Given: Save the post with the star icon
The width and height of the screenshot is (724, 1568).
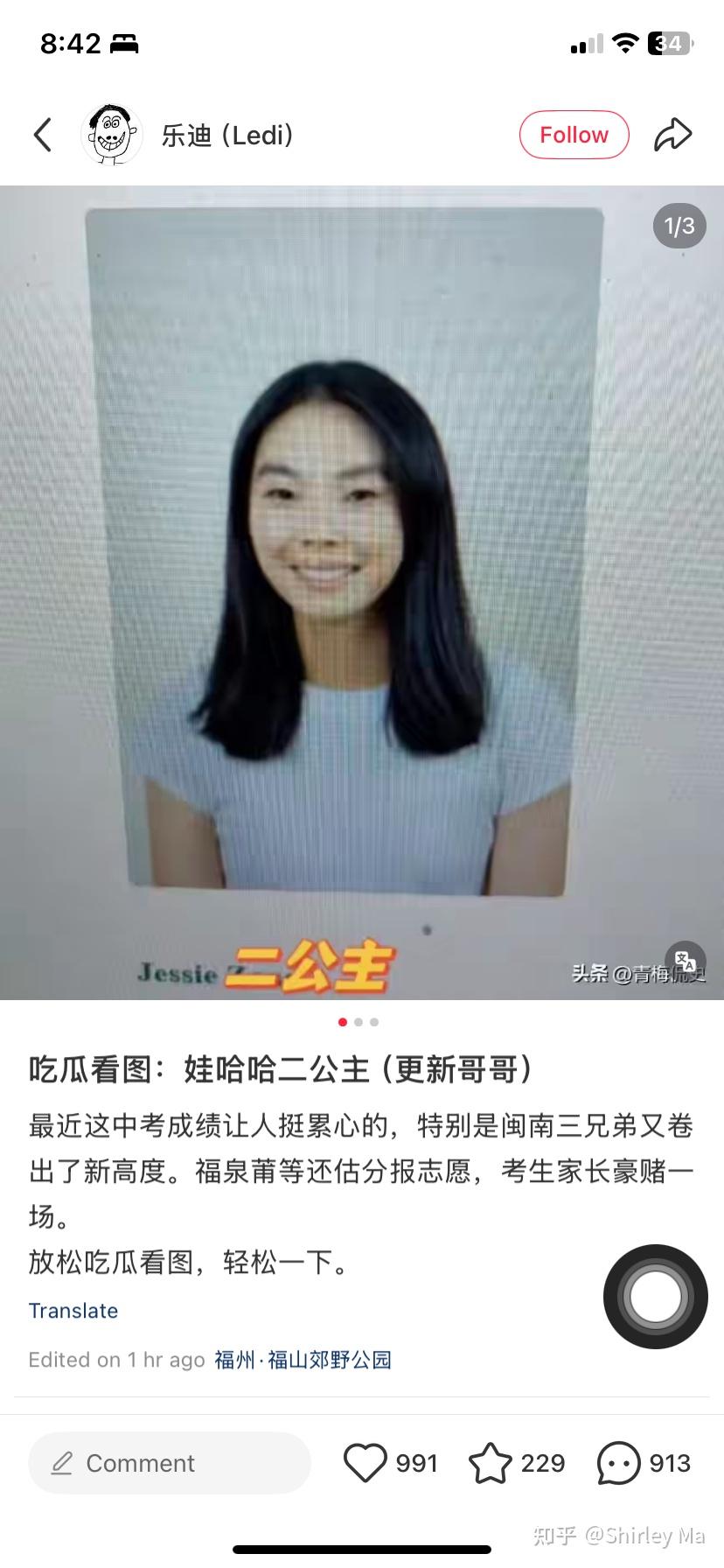Looking at the screenshot, I should [x=490, y=1463].
